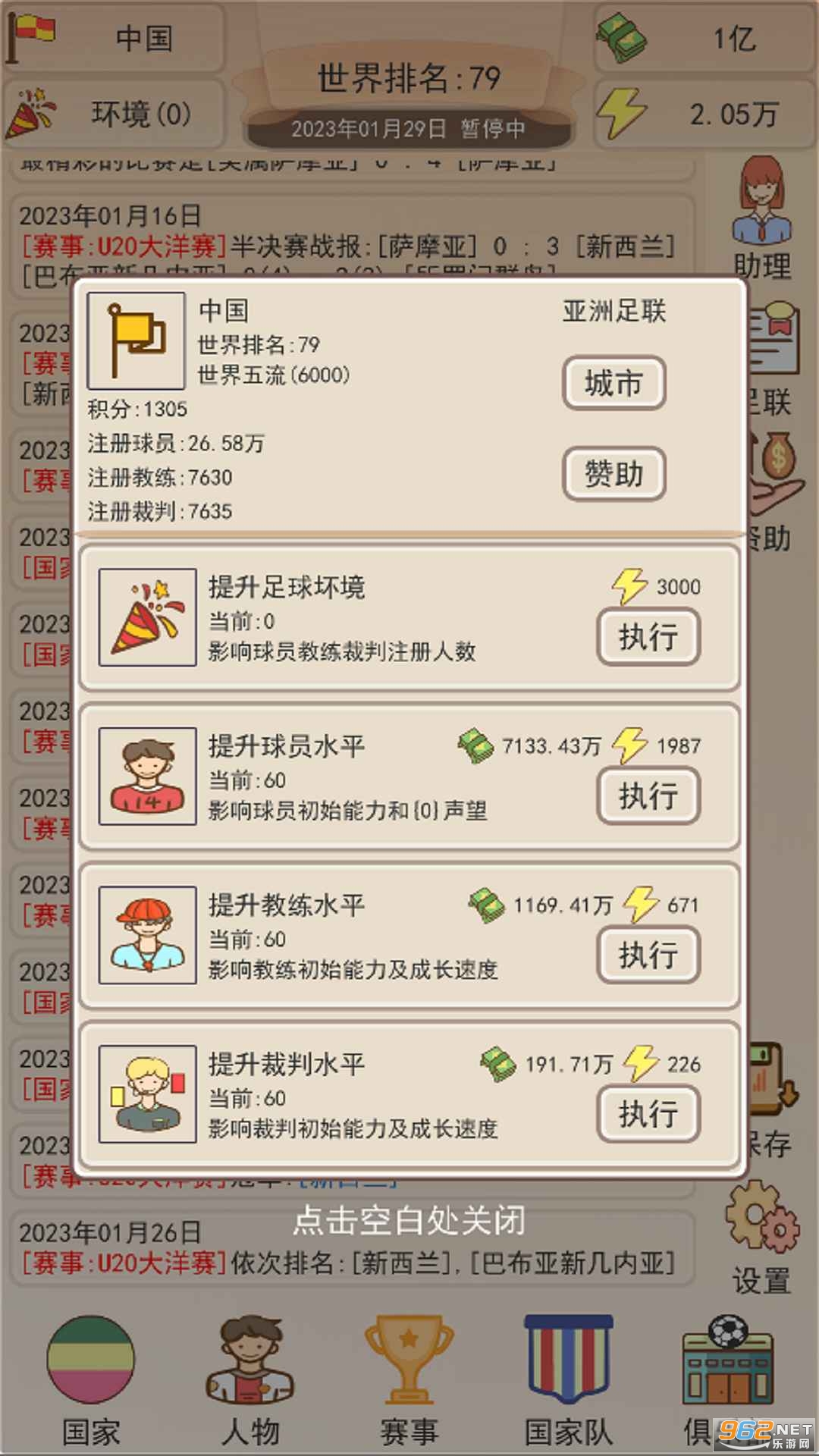The image size is (819, 1456).
Task: Open the 赞助 sponsorship button
Action: tap(613, 474)
